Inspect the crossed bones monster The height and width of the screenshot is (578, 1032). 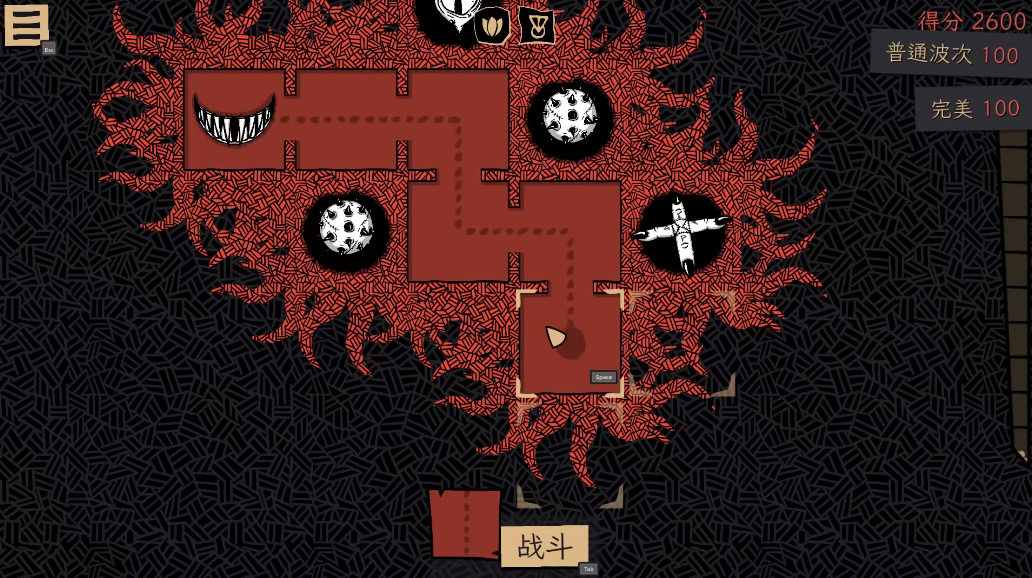[682, 233]
